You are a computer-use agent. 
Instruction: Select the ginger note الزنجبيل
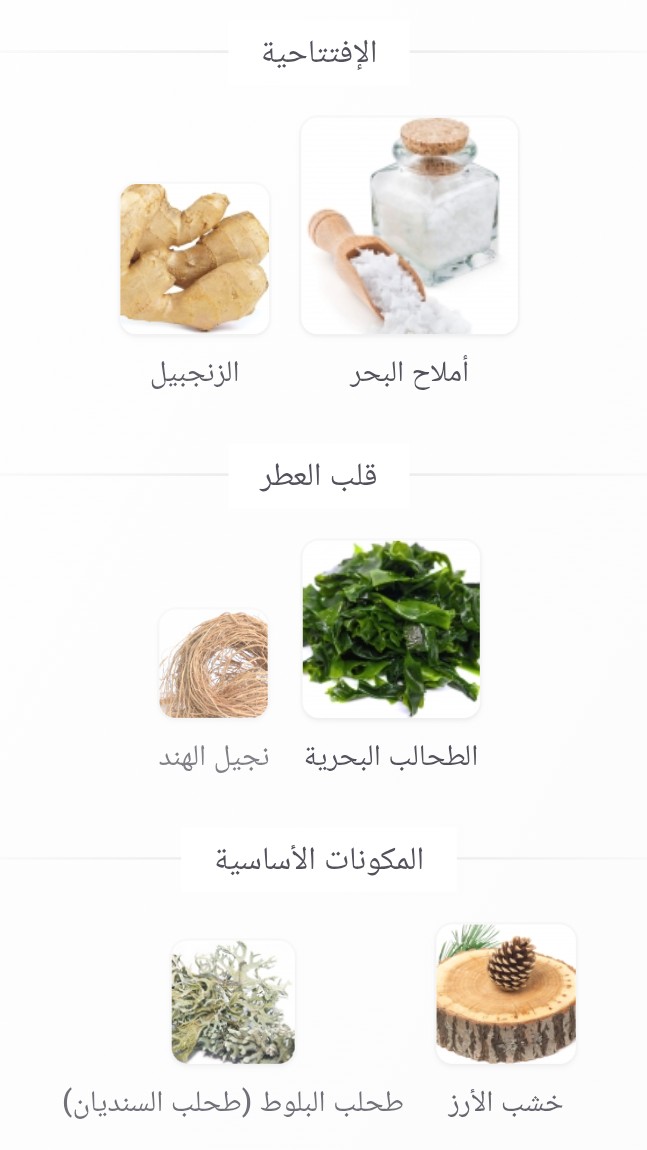tap(195, 259)
